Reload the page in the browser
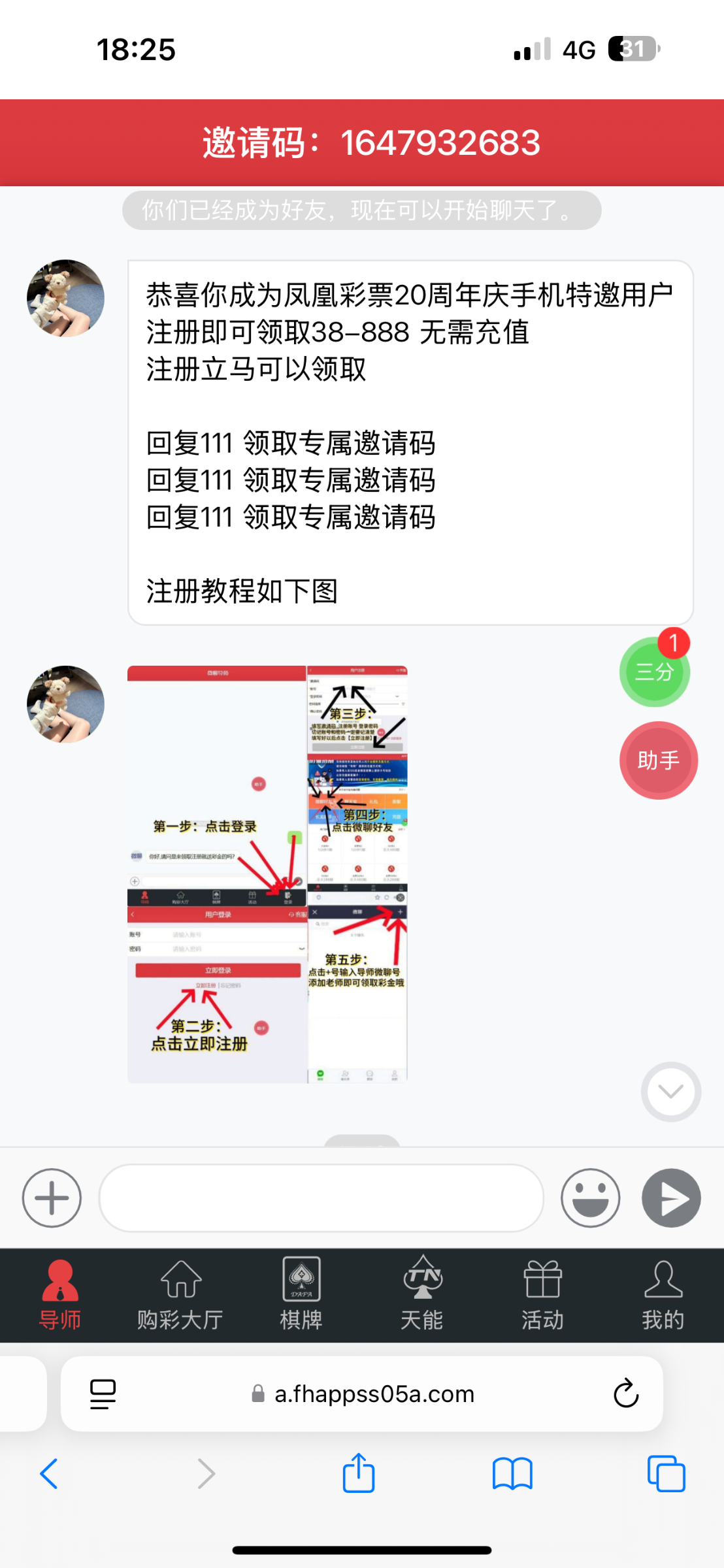 [x=625, y=1394]
